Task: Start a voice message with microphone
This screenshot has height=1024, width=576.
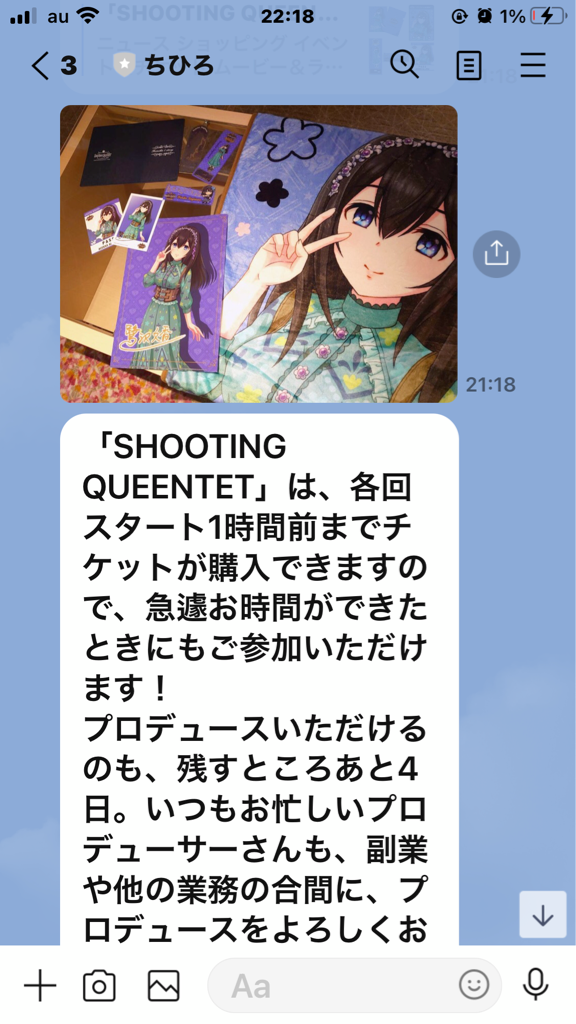Action: pyautogui.click(x=536, y=985)
